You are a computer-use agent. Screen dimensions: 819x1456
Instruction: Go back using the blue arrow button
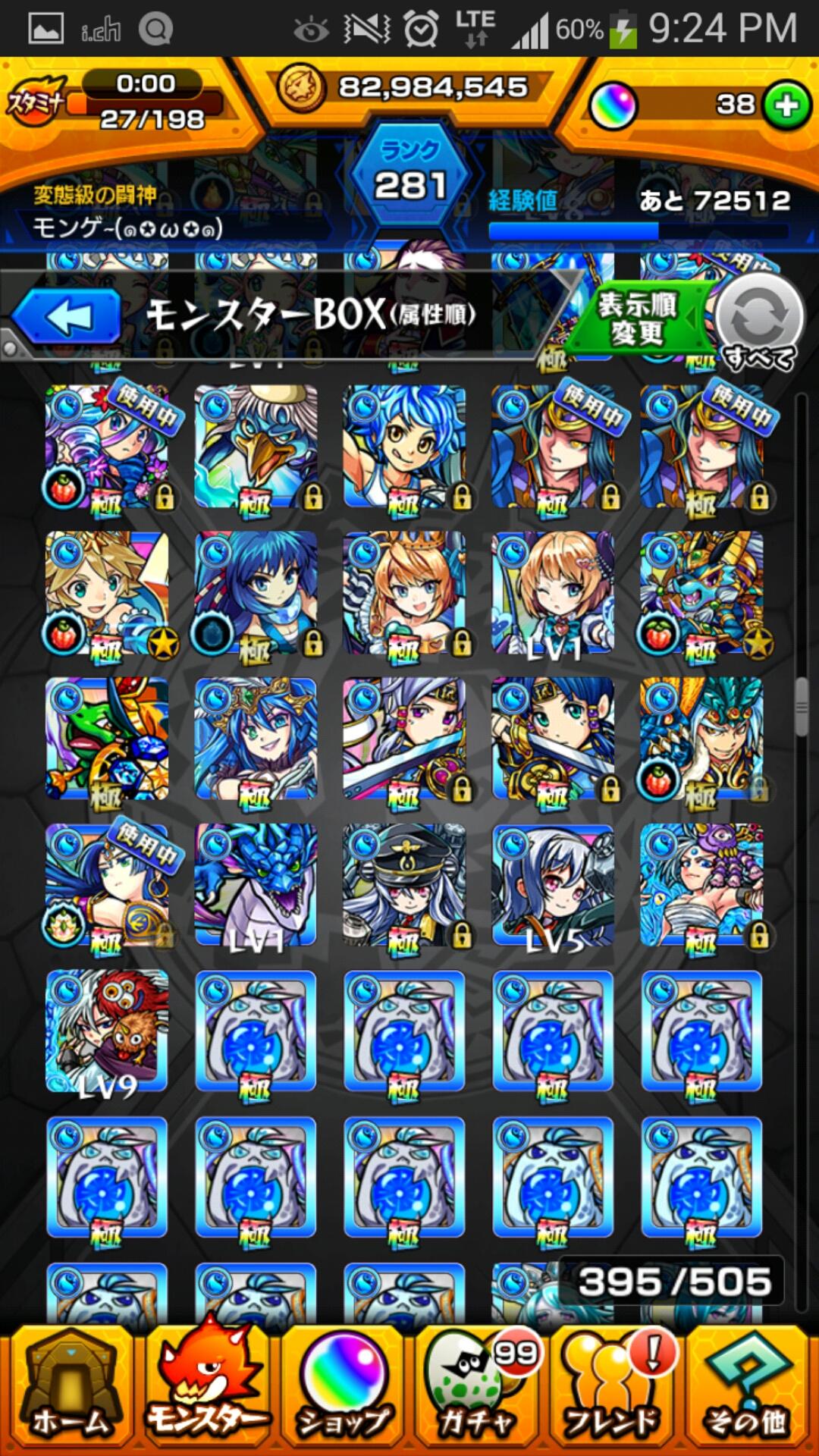(x=67, y=317)
